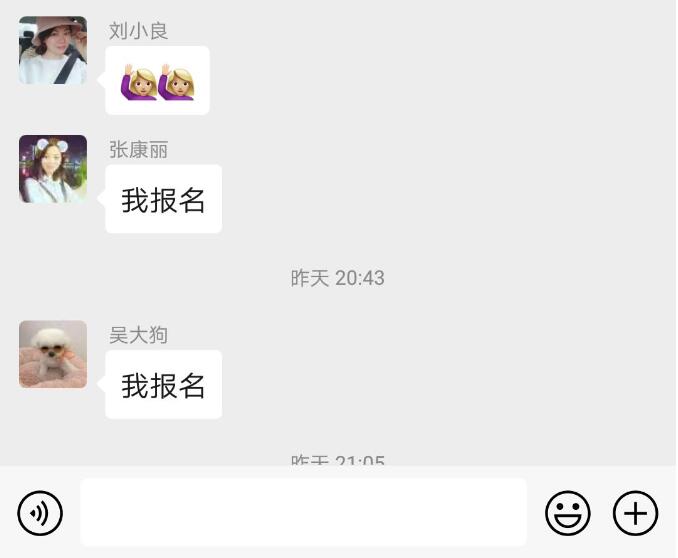This screenshot has width=678, height=558.
Task: Switch to voice message input
Action: tap(40, 514)
